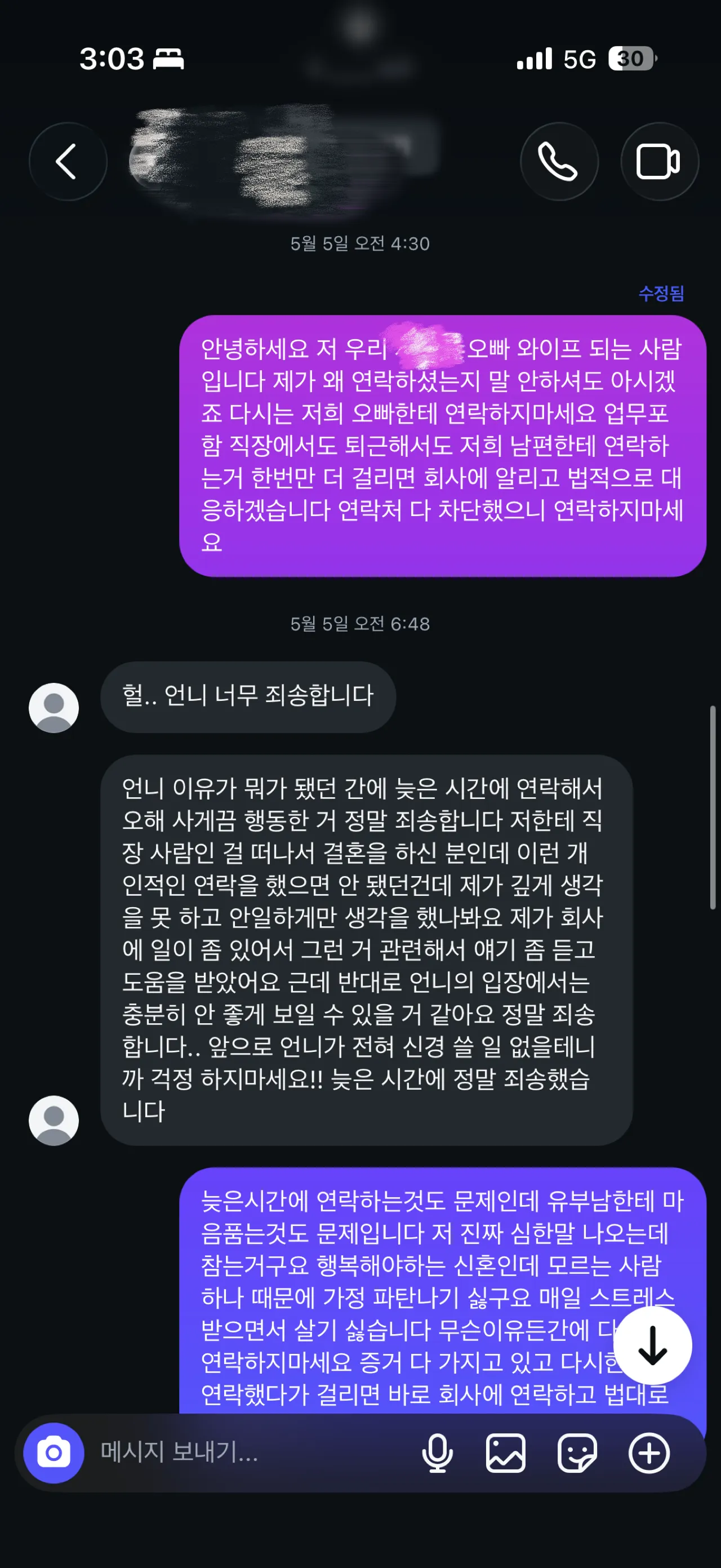Tap the 메시지 보내기 text field
The width and height of the screenshot is (721, 1568).
coord(250,1453)
